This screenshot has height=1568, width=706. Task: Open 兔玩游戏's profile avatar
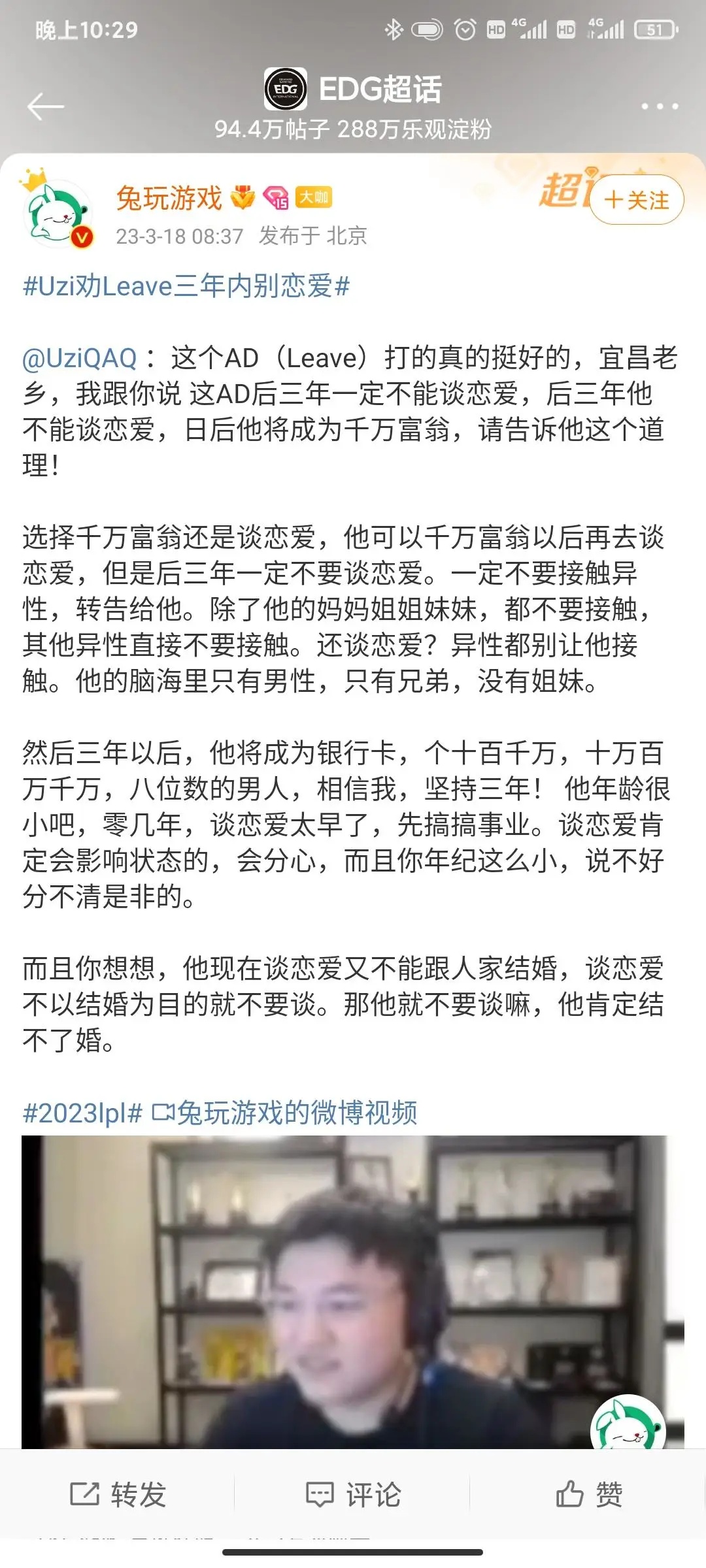pos(57,214)
